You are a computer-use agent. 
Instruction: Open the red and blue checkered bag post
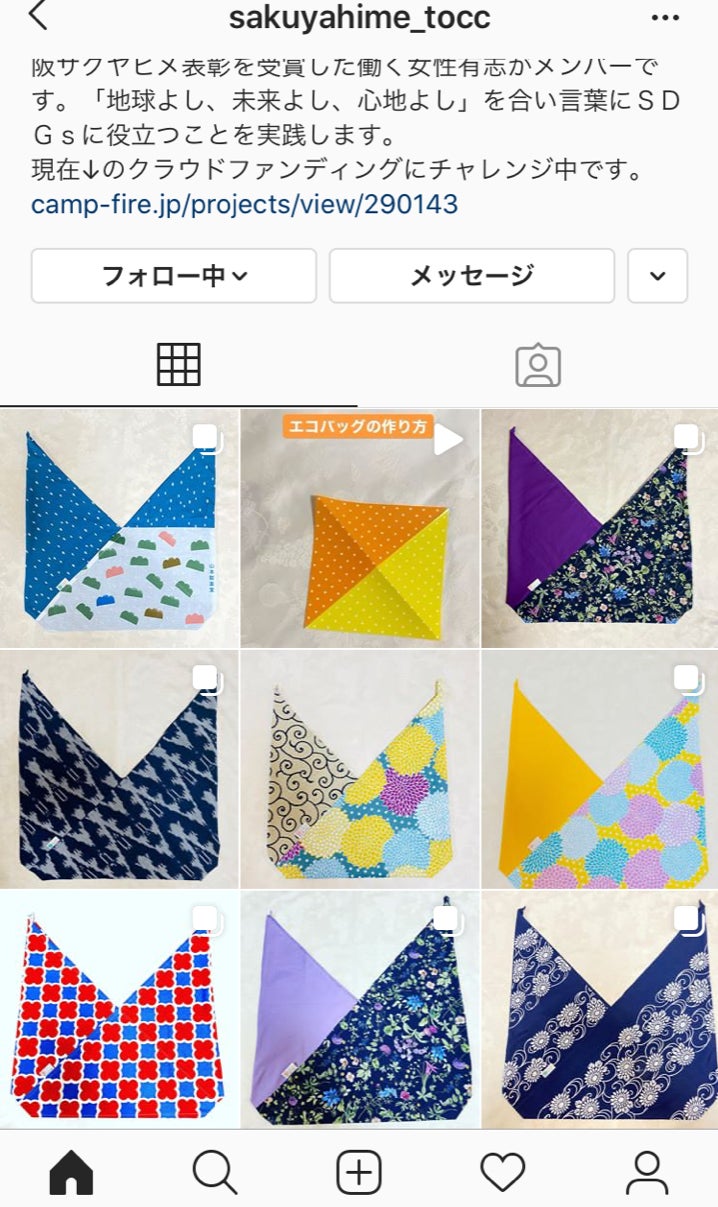coord(119,1010)
